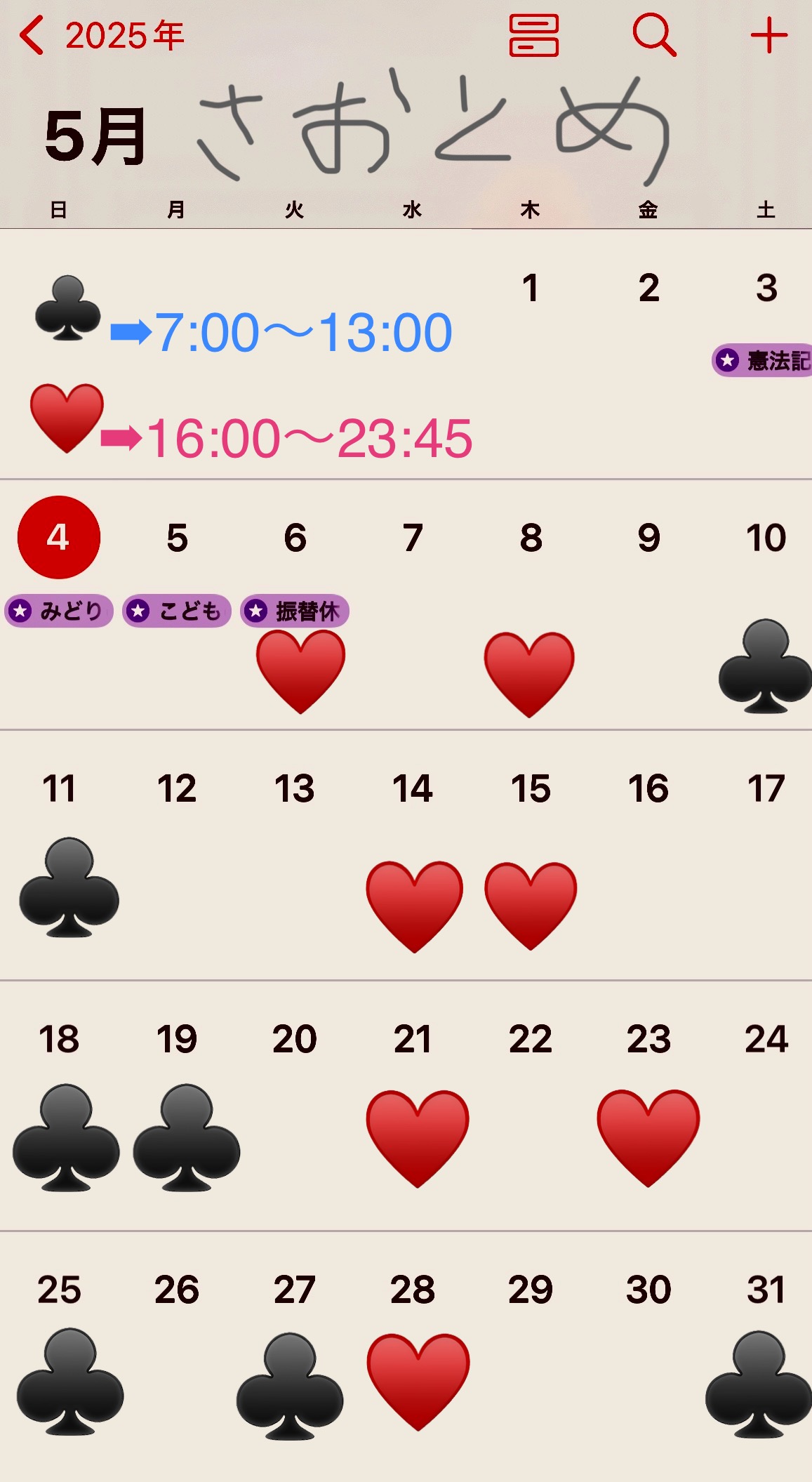Viewport: 812px width, 1482px height.
Task: Add a new calendar event
Action: tap(768, 35)
